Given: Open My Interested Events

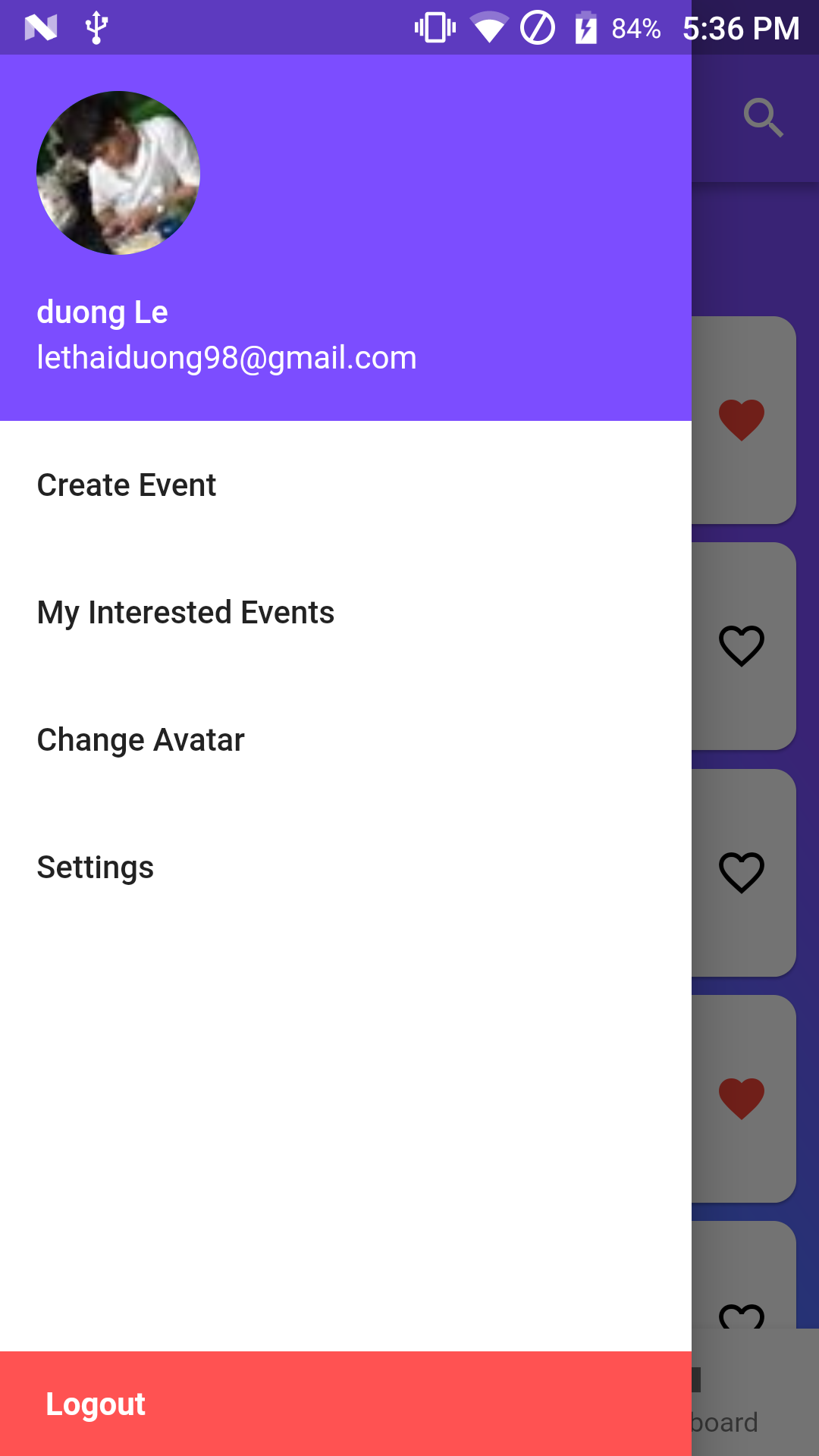Looking at the screenshot, I should pyautogui.click(x=186, y=613).
